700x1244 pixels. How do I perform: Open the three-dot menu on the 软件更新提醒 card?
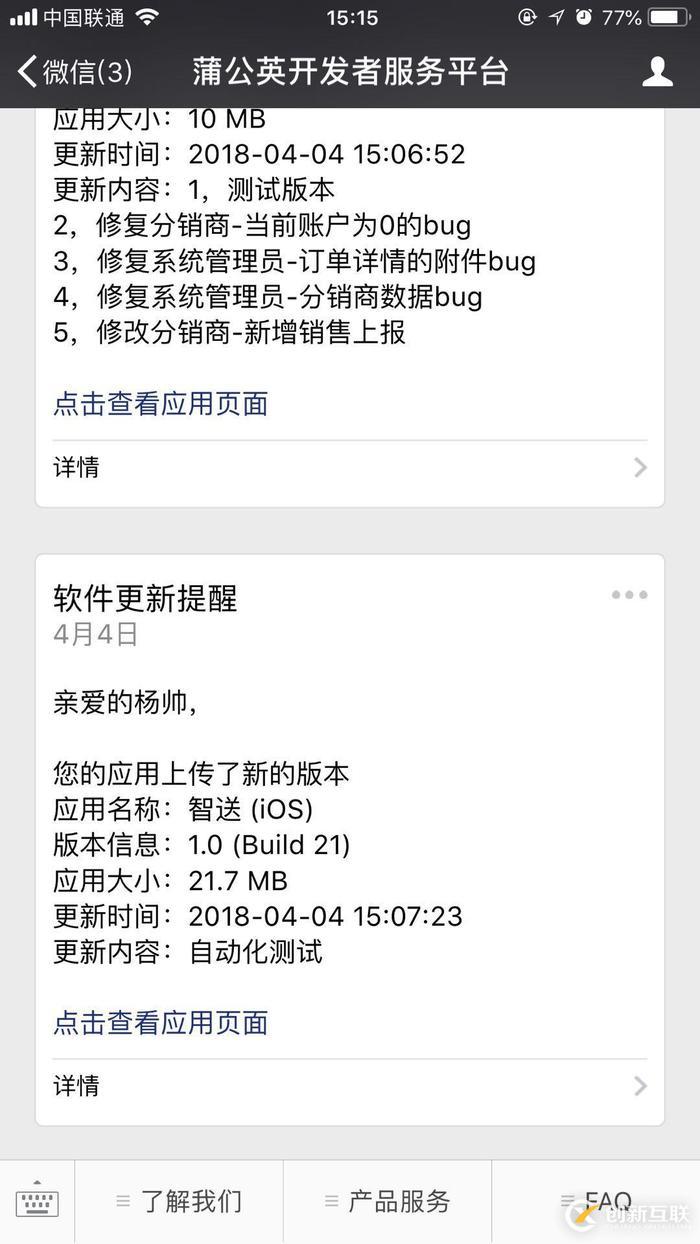(629, 595)
